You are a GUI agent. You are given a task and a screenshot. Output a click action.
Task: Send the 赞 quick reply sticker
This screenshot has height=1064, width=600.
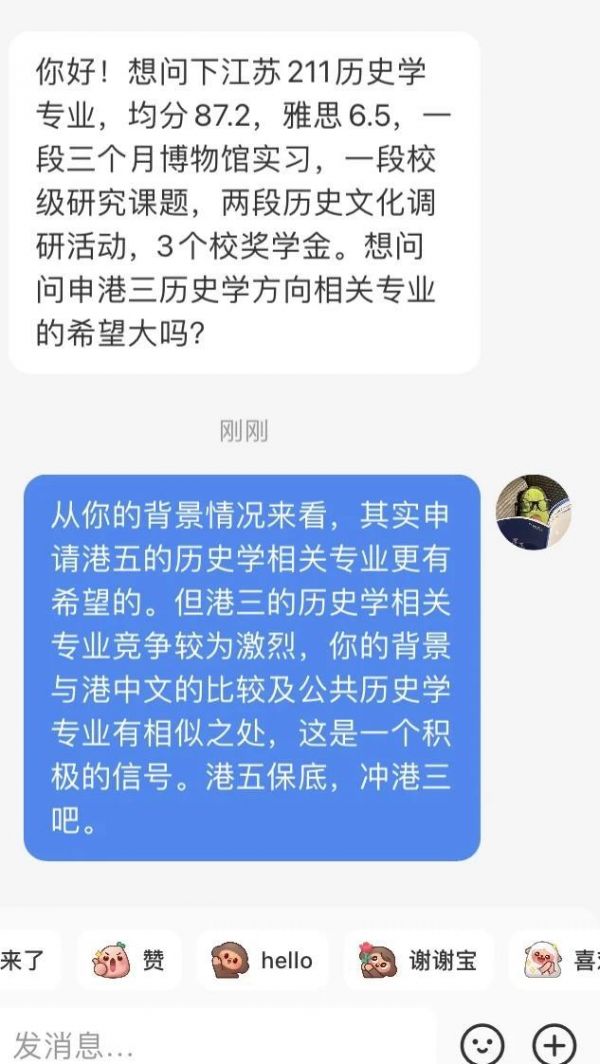129,960
